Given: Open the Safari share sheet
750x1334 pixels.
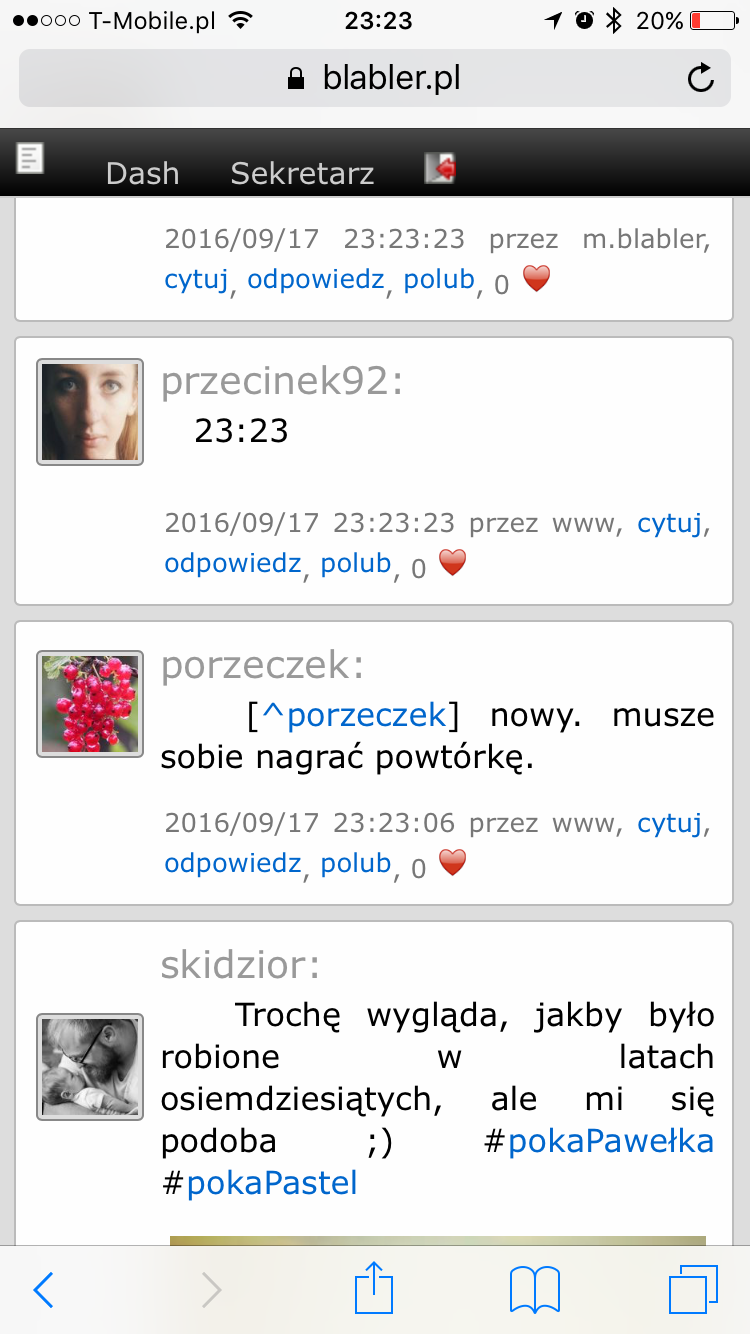Looking at the screenshot, I should [375, 1288].
